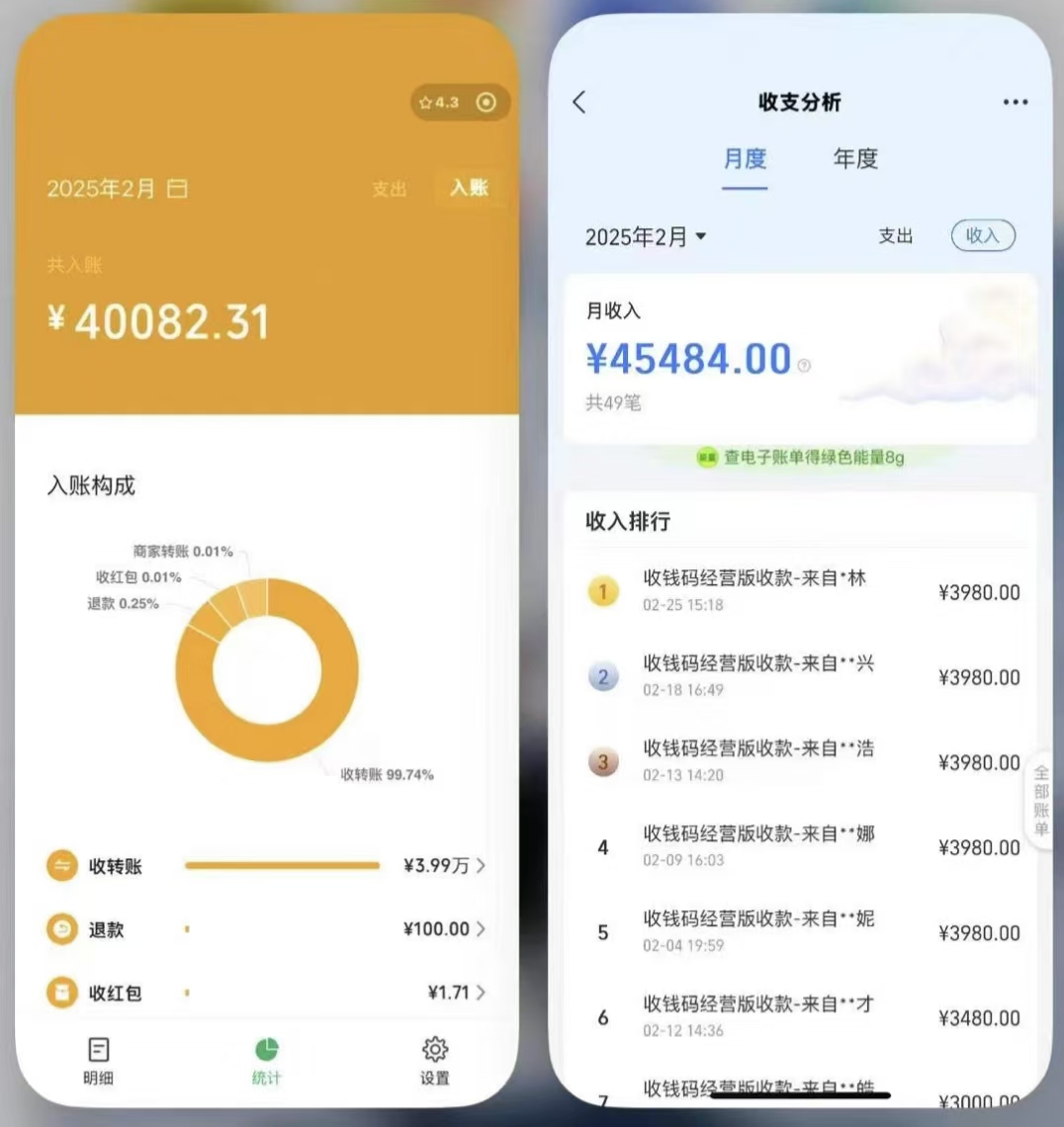1064x1127 pixels.
Task: Expand 收转账 details via its chevron
Action: point(482,865)
